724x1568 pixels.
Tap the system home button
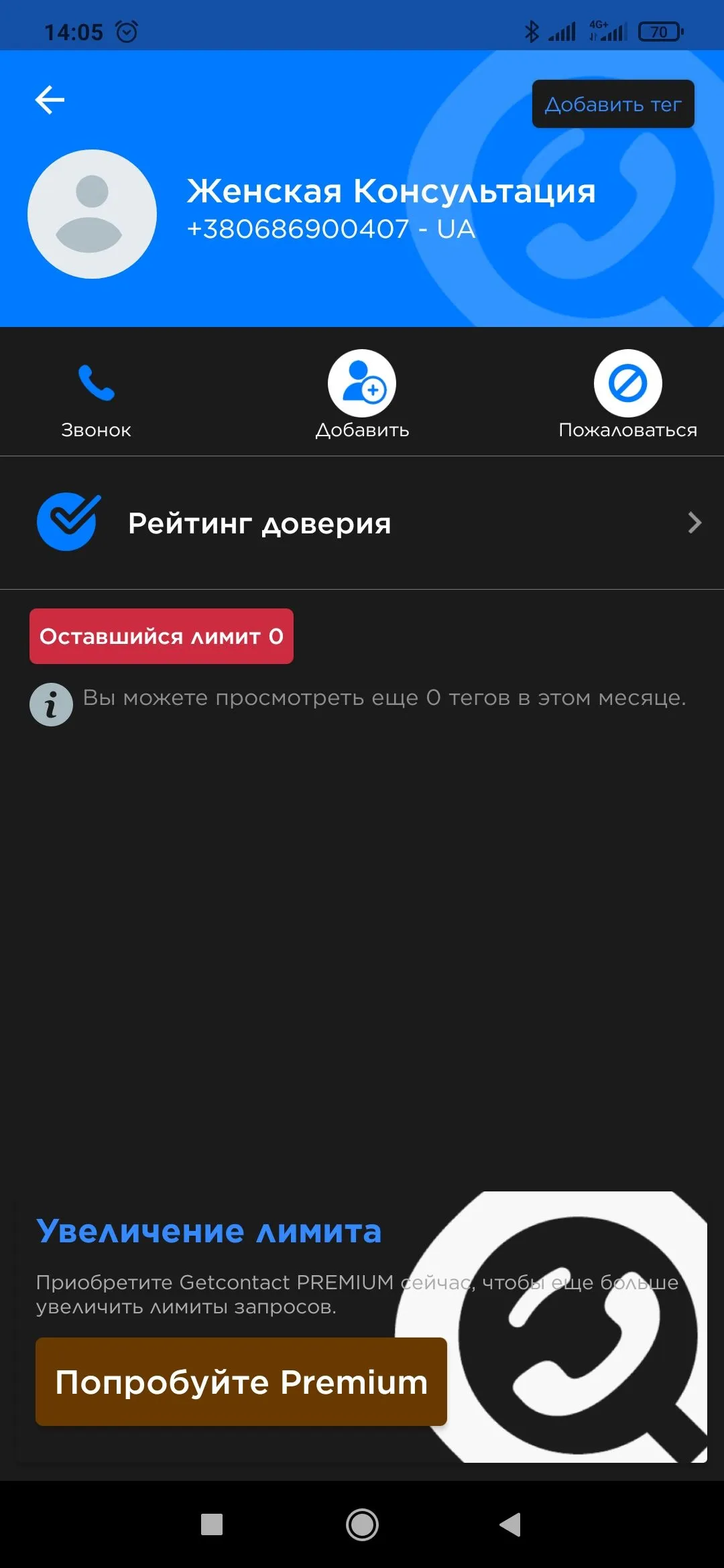coord(362,1525)
